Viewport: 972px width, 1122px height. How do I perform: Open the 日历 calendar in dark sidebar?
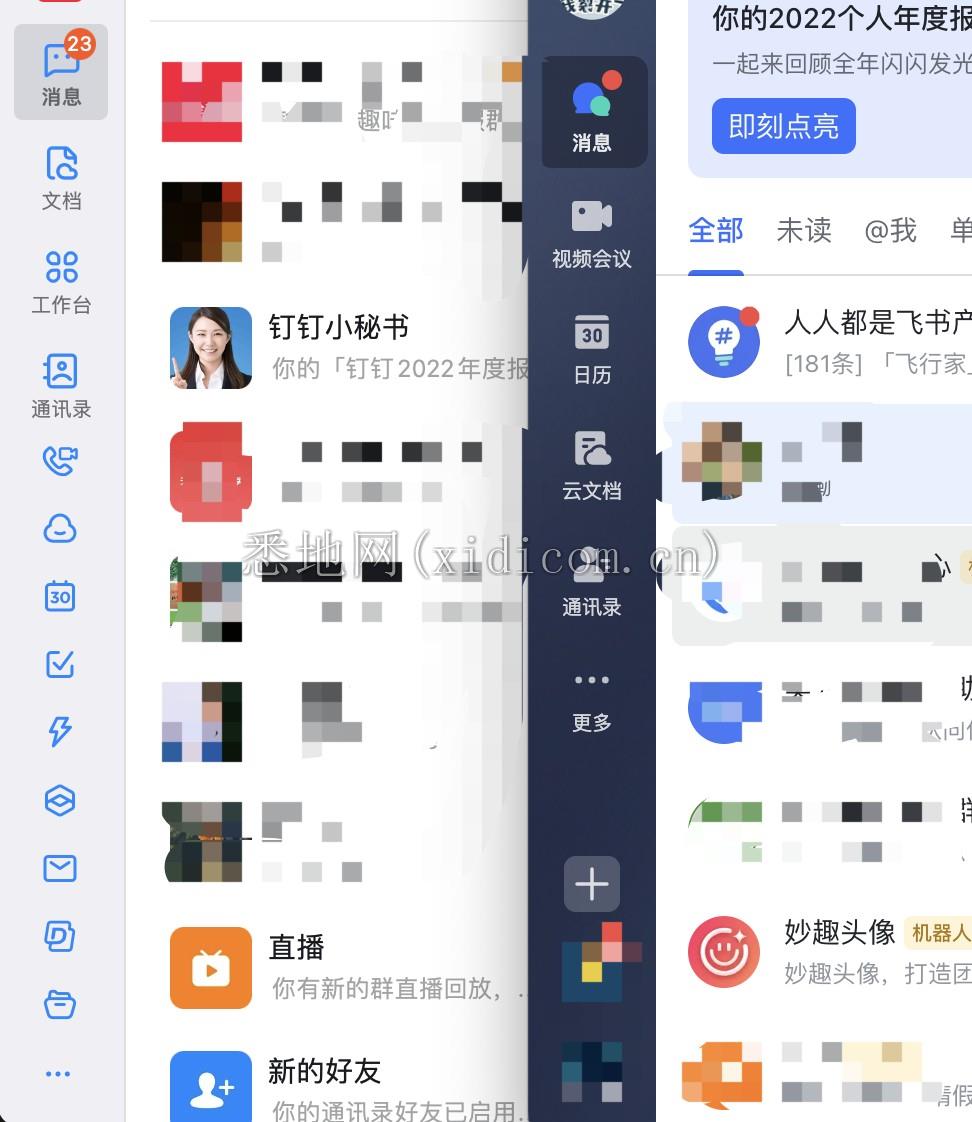coord(591,349)
